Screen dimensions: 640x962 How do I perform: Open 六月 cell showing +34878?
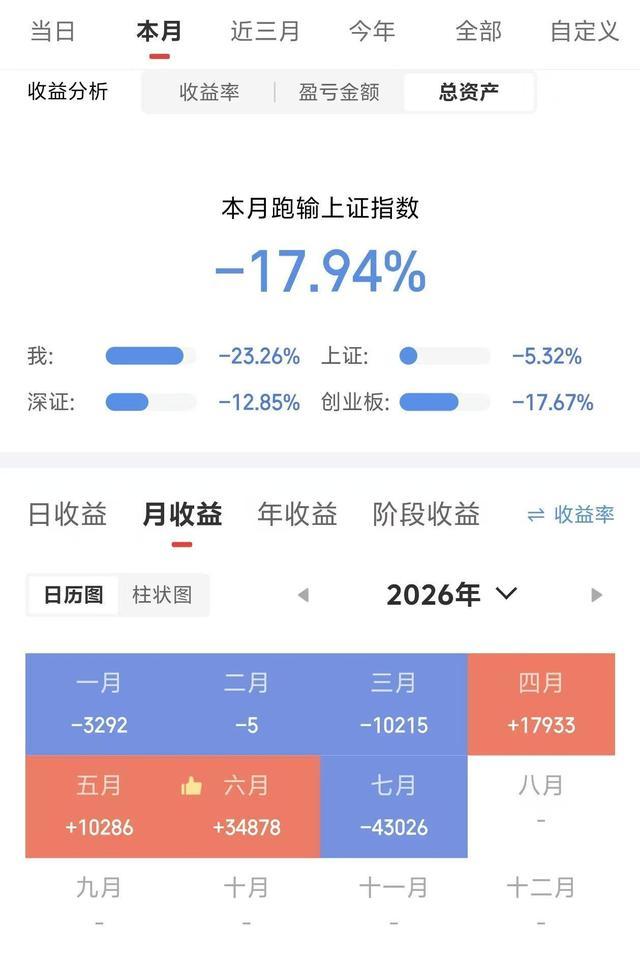[246, 806]
